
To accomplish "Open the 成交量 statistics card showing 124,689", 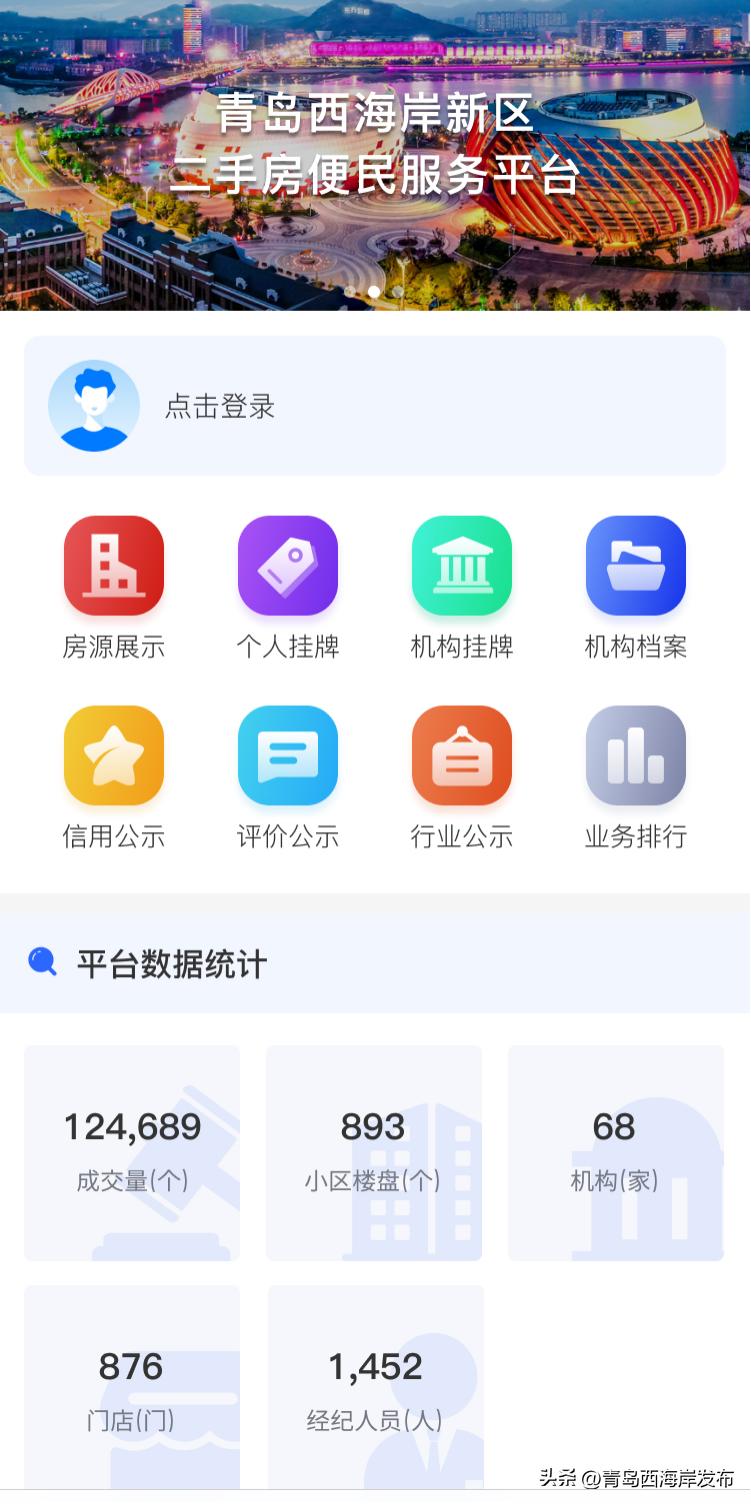I will point(131,1152).
